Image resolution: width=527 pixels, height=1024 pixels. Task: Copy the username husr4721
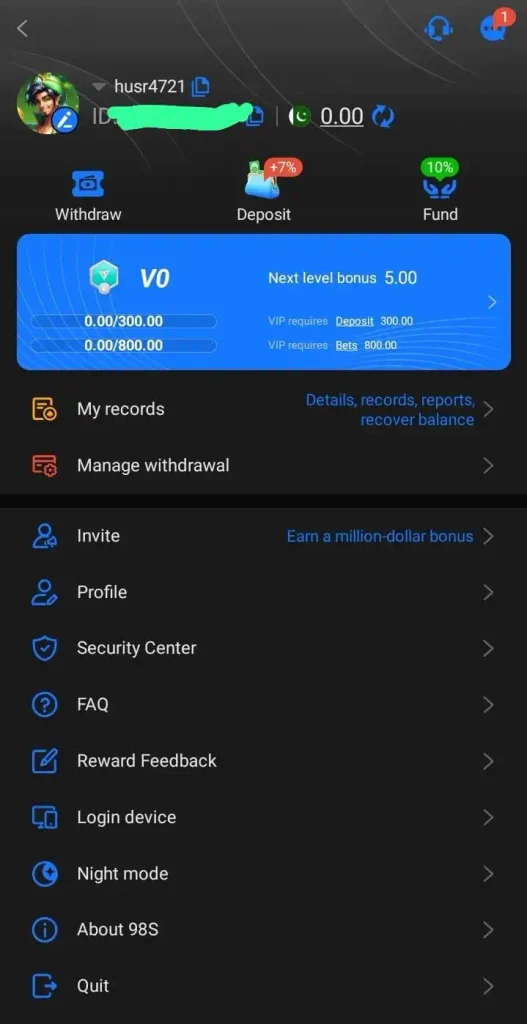[x=200, y=86]
